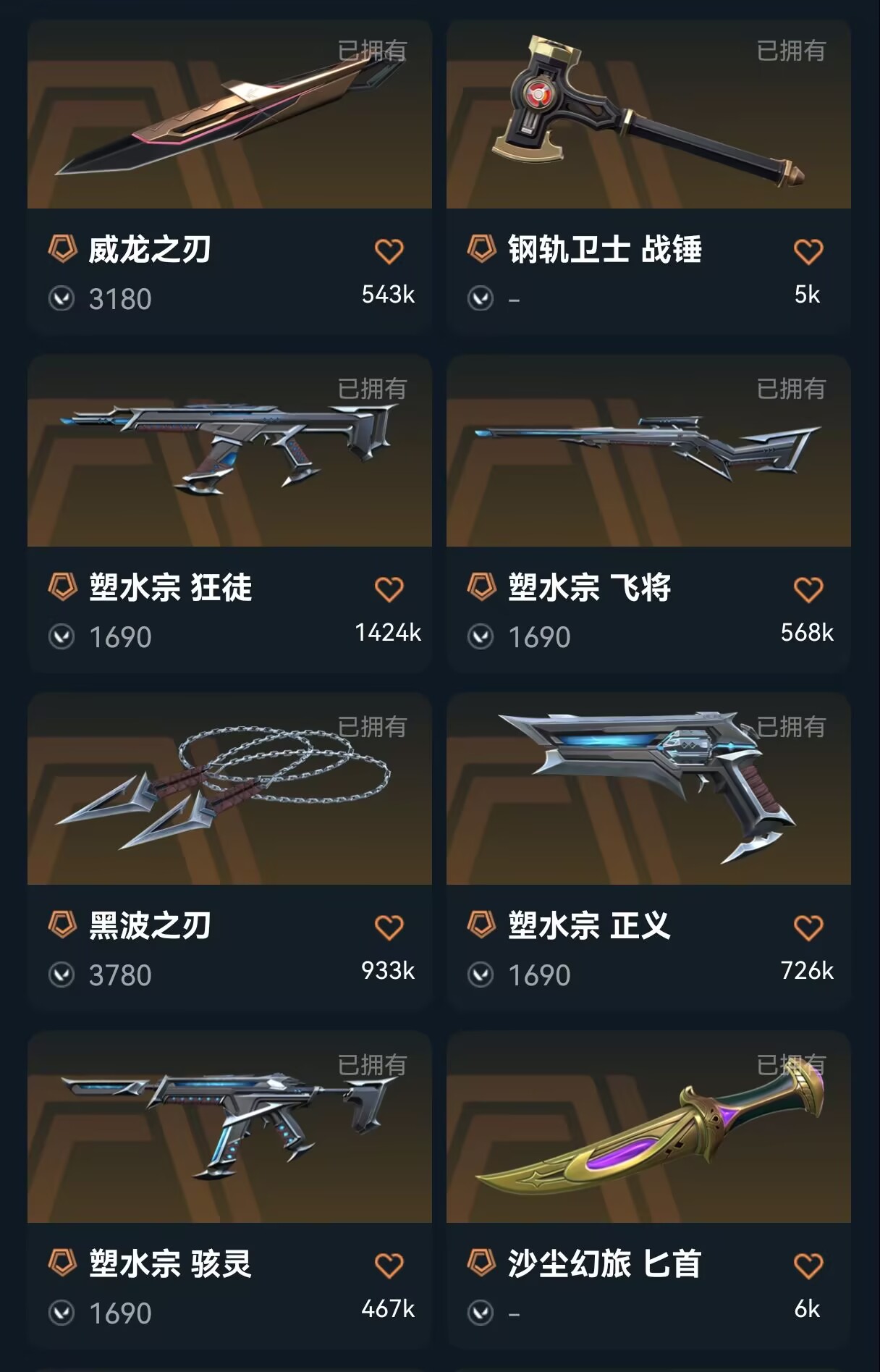Like the 黑波之刃 skin
880x1372 pixels.
pos(389,927)
